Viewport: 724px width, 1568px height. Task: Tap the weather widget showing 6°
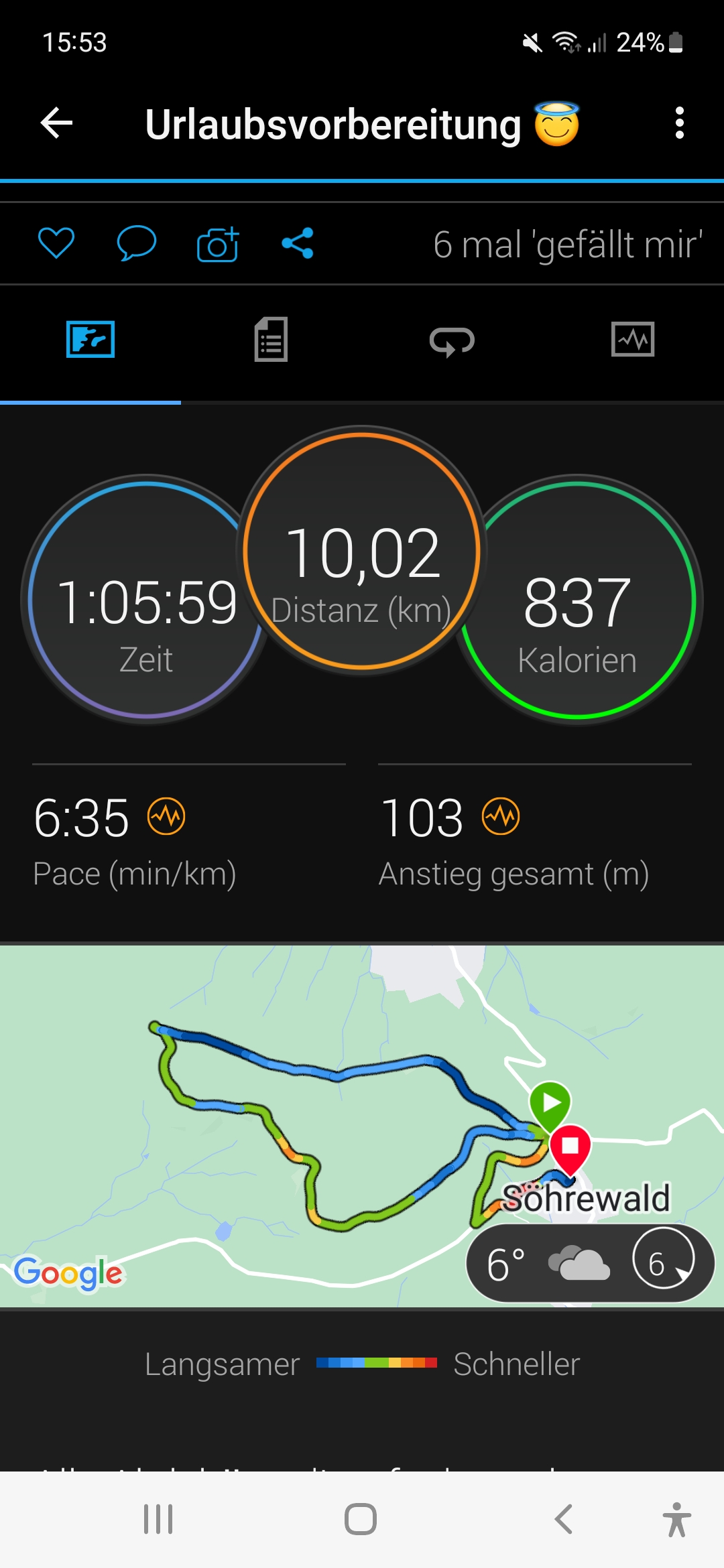(x=590, y=1264)
